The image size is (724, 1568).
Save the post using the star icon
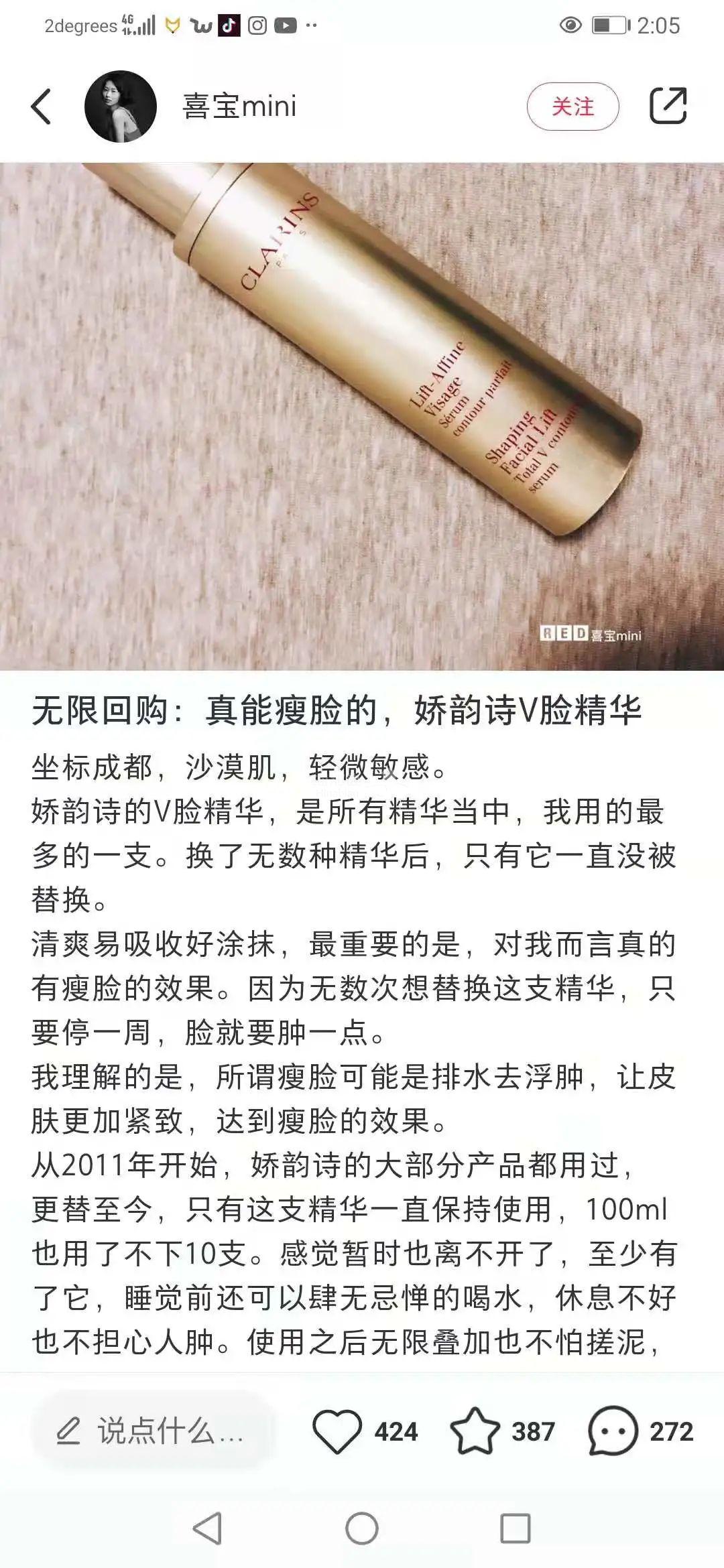(x=475, y=1432)
